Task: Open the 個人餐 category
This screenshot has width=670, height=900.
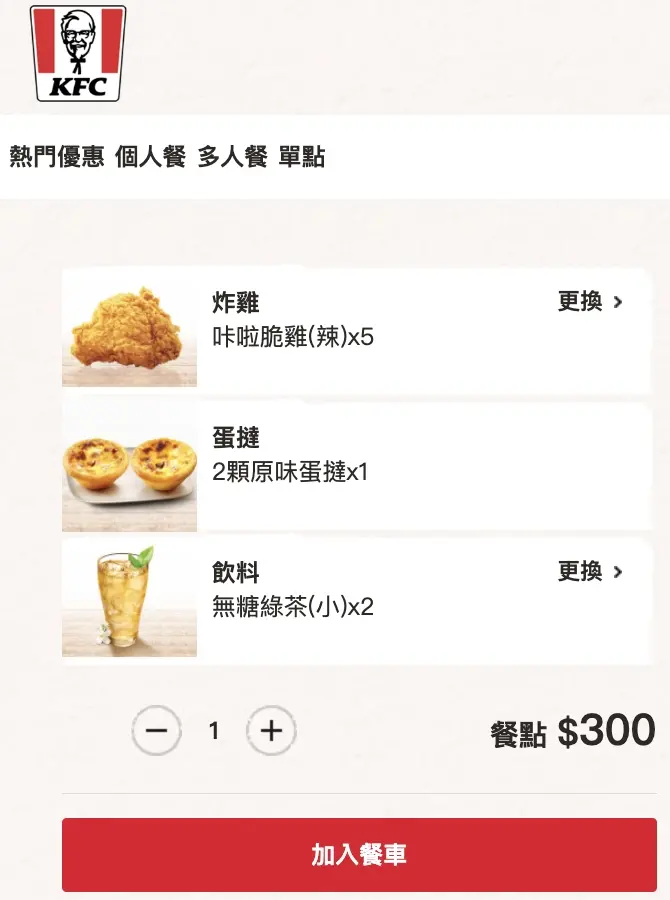Action: click(151, 157)
